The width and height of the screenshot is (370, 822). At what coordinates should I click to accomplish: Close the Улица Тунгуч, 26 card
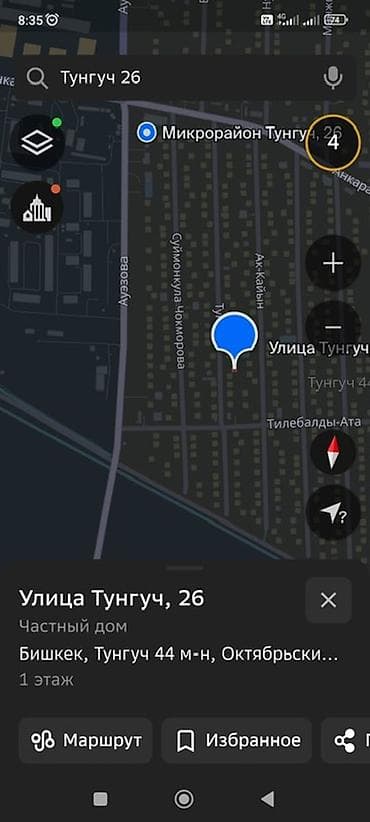[329, 600]
